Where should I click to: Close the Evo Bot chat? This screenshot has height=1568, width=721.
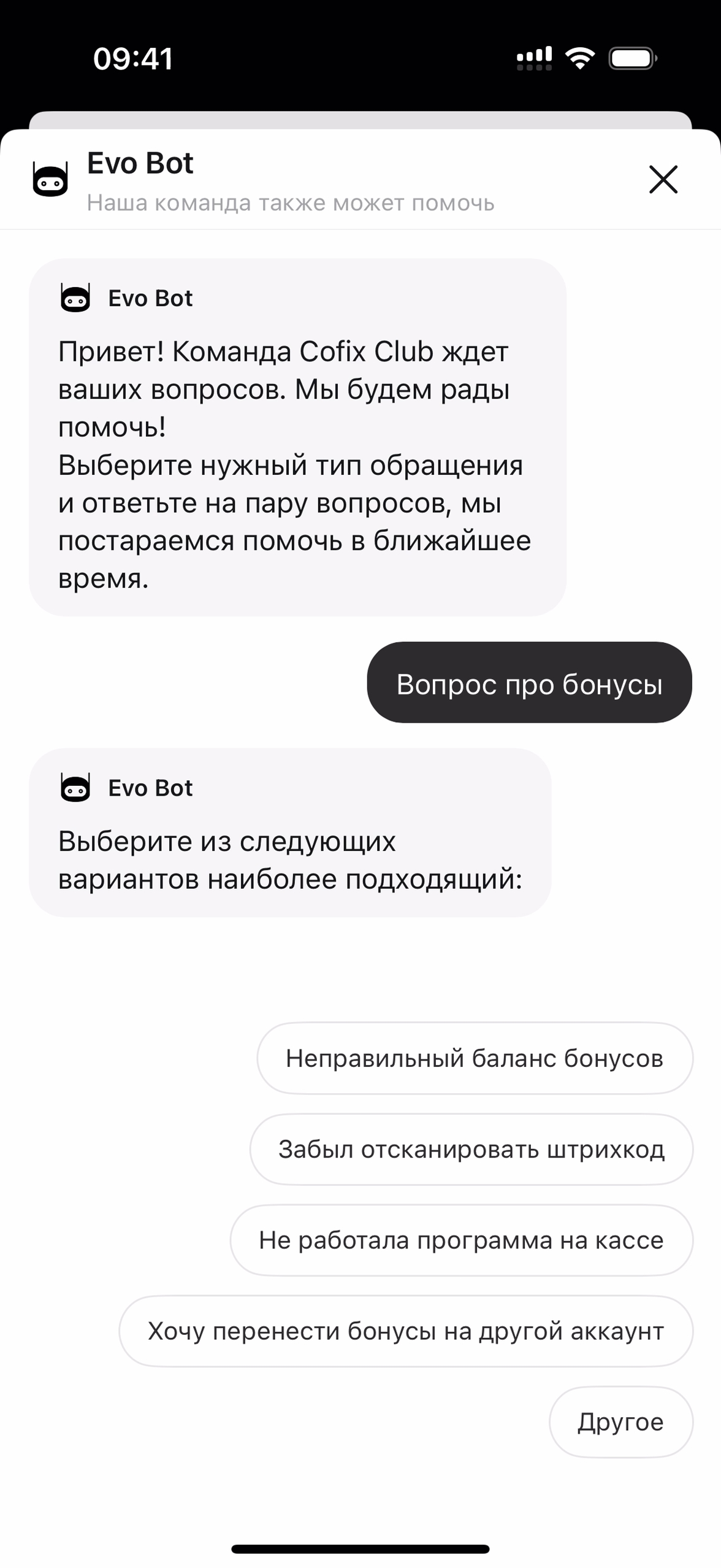coord(663,179)
